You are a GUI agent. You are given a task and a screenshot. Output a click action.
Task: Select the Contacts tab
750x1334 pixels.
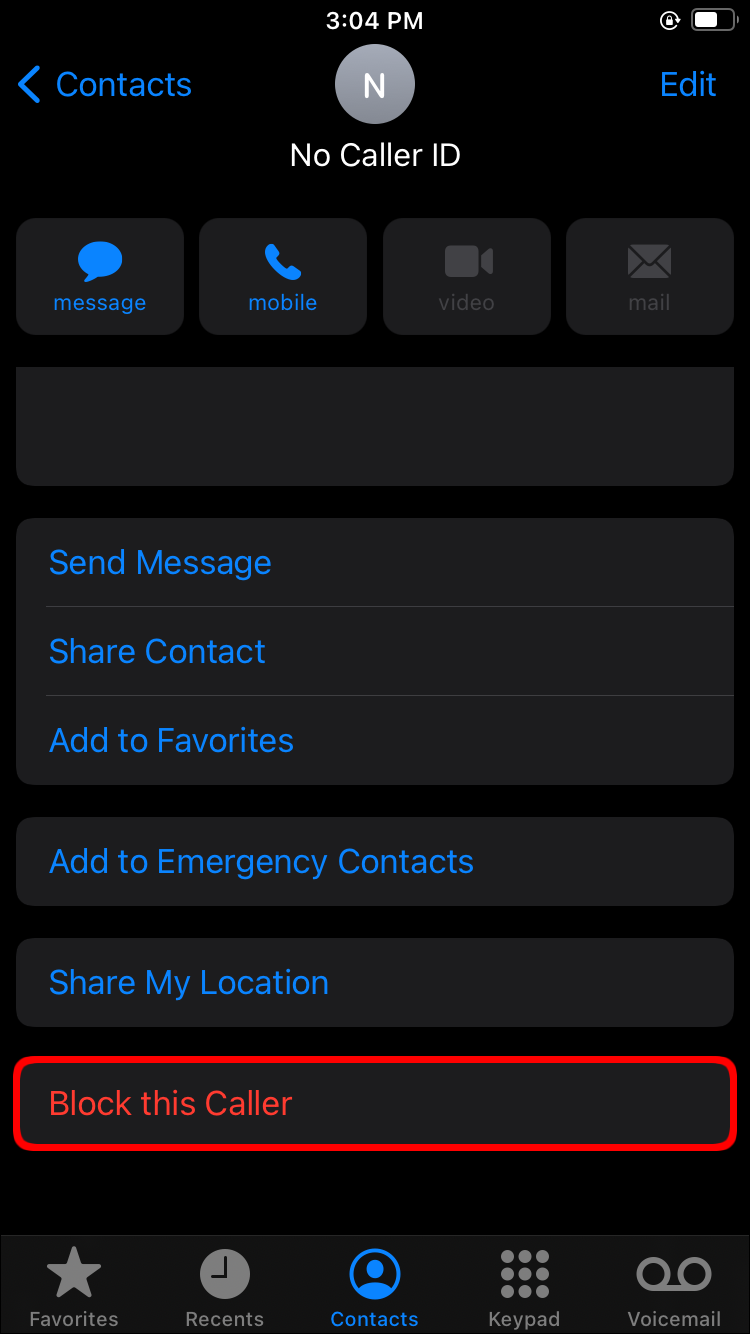[375, 1288]
